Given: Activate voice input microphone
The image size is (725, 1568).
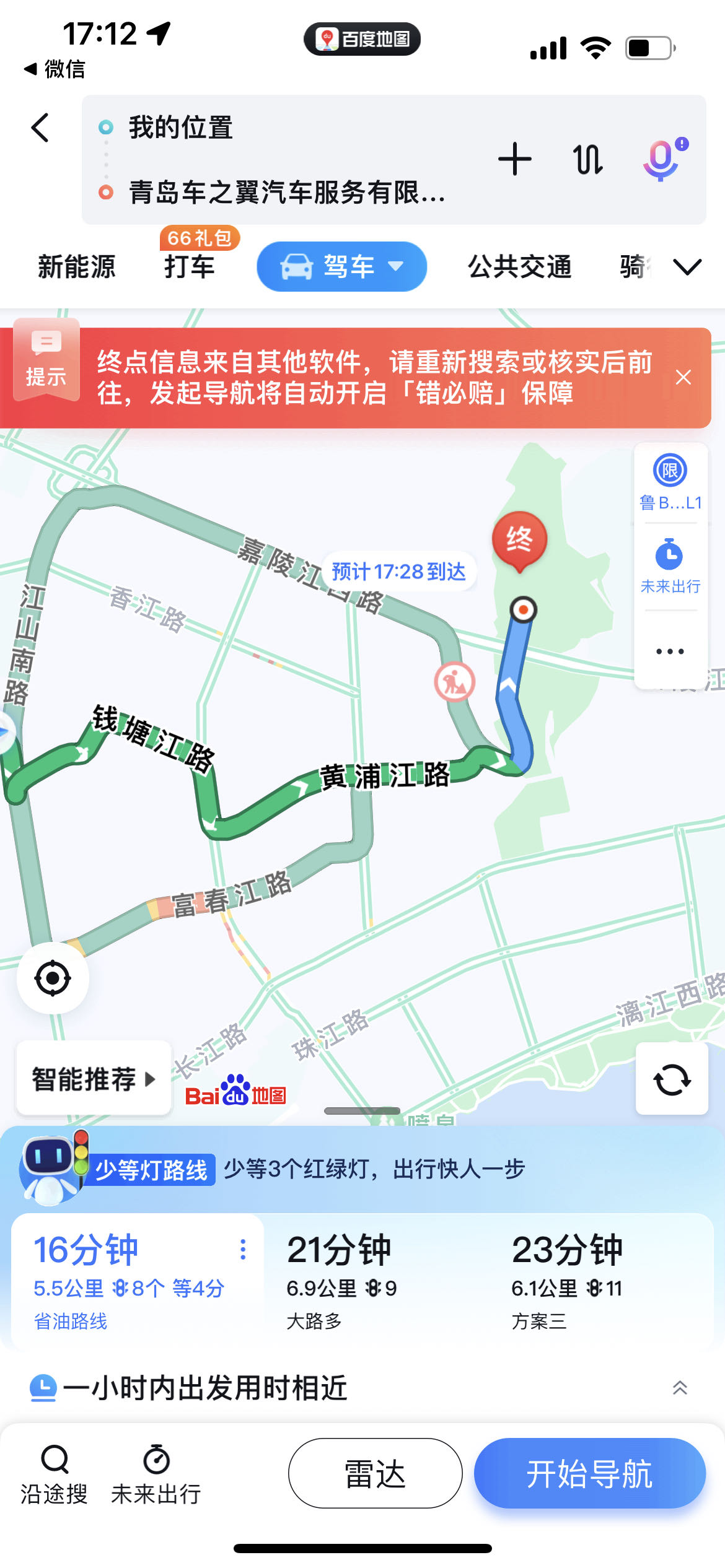Looking at the screenshot, I should coord(662,159).
